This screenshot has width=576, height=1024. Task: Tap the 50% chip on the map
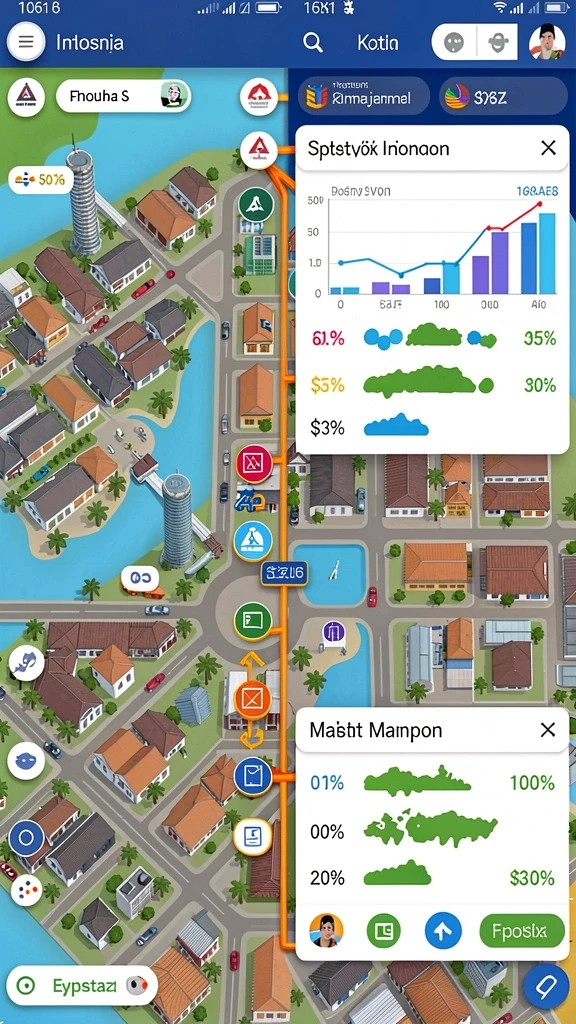coord(40,180)
